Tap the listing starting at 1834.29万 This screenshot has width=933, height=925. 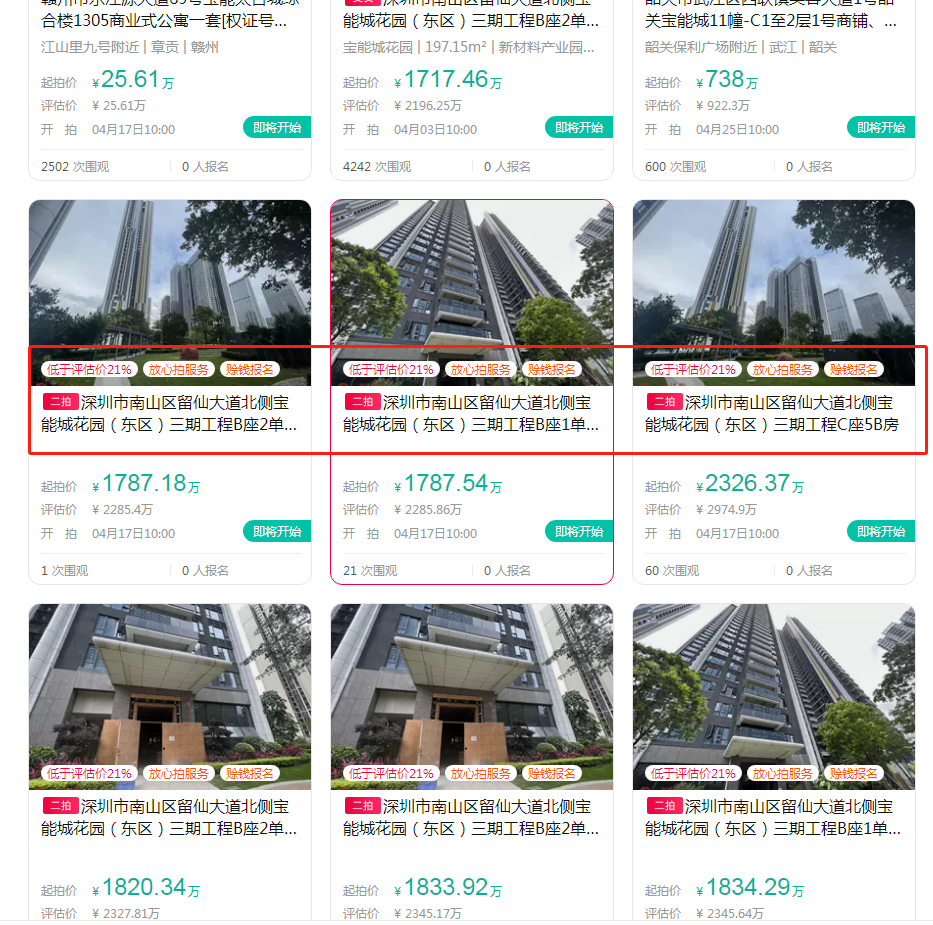coord(773,817)
